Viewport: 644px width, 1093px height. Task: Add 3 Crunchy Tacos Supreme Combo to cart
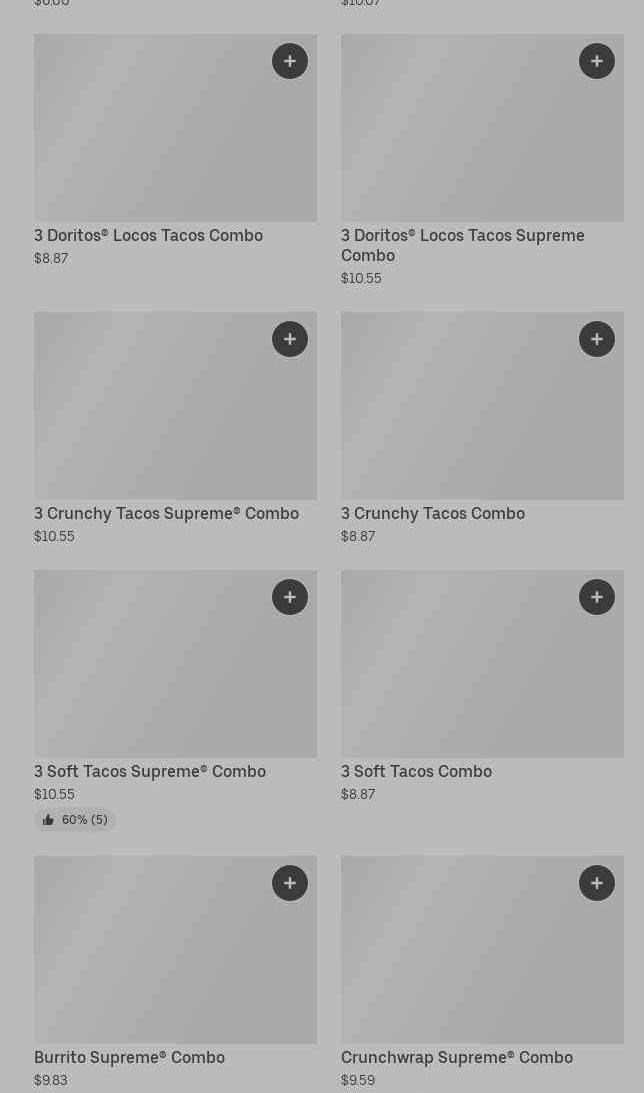(290, 339)
